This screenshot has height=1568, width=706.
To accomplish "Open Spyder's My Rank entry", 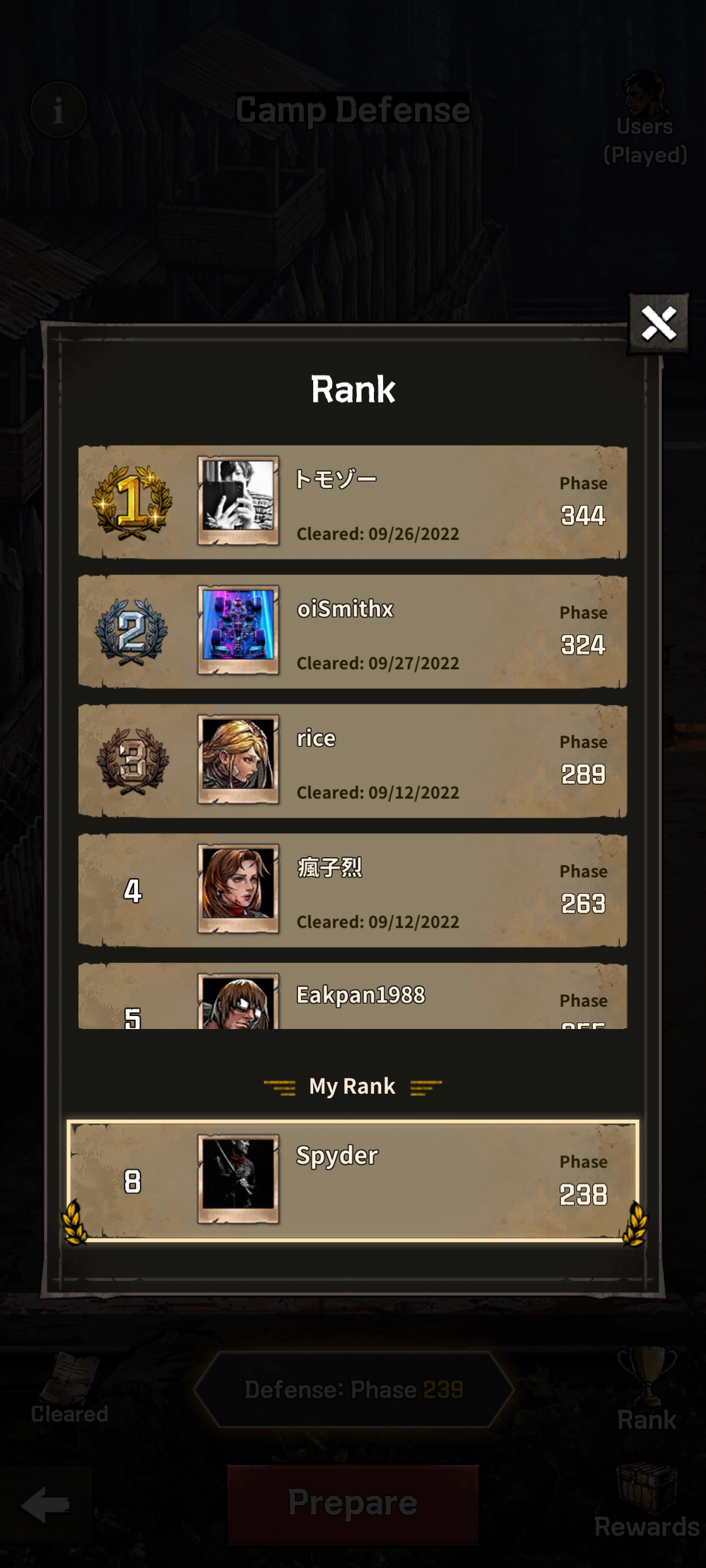I will (353, 1181).
